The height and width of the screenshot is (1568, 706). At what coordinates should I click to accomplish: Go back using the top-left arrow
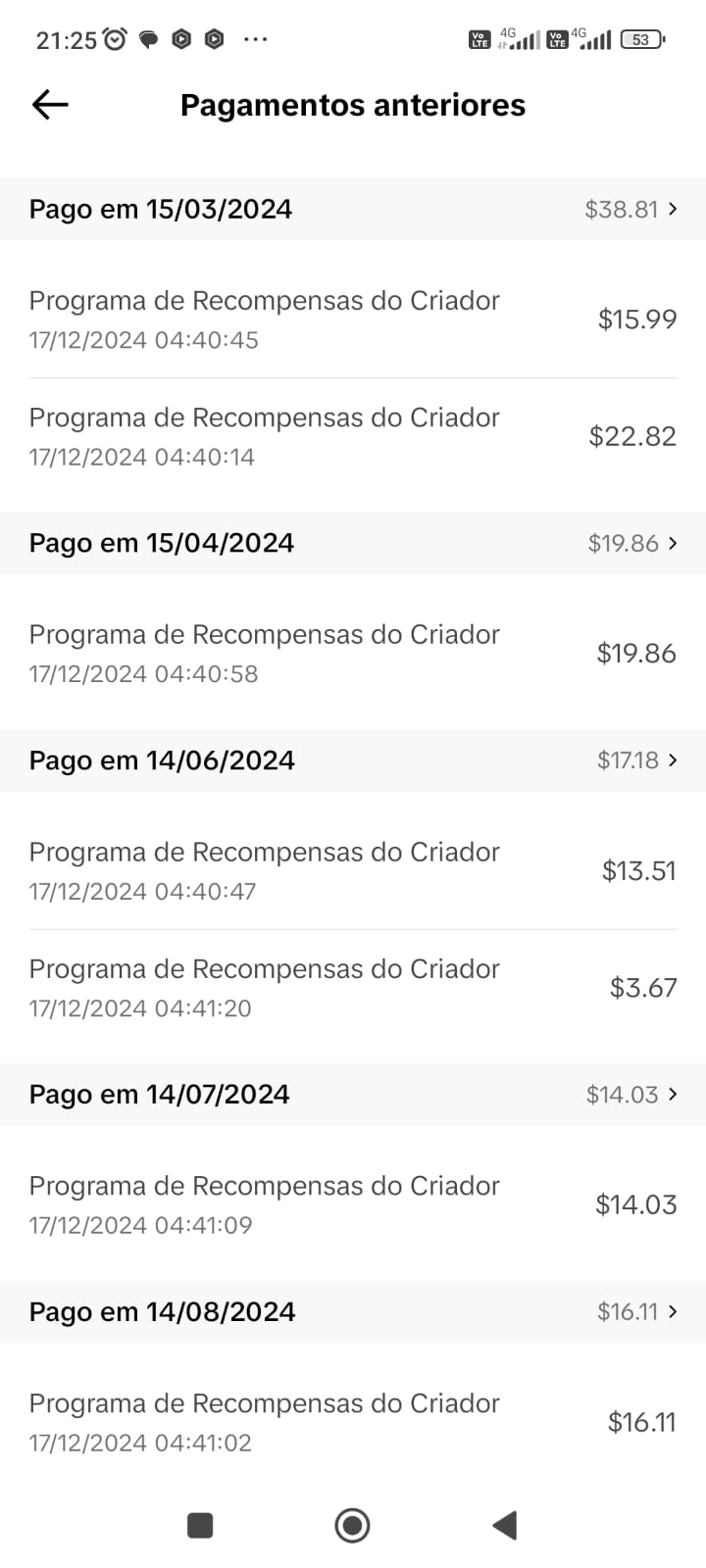(50, 105)
